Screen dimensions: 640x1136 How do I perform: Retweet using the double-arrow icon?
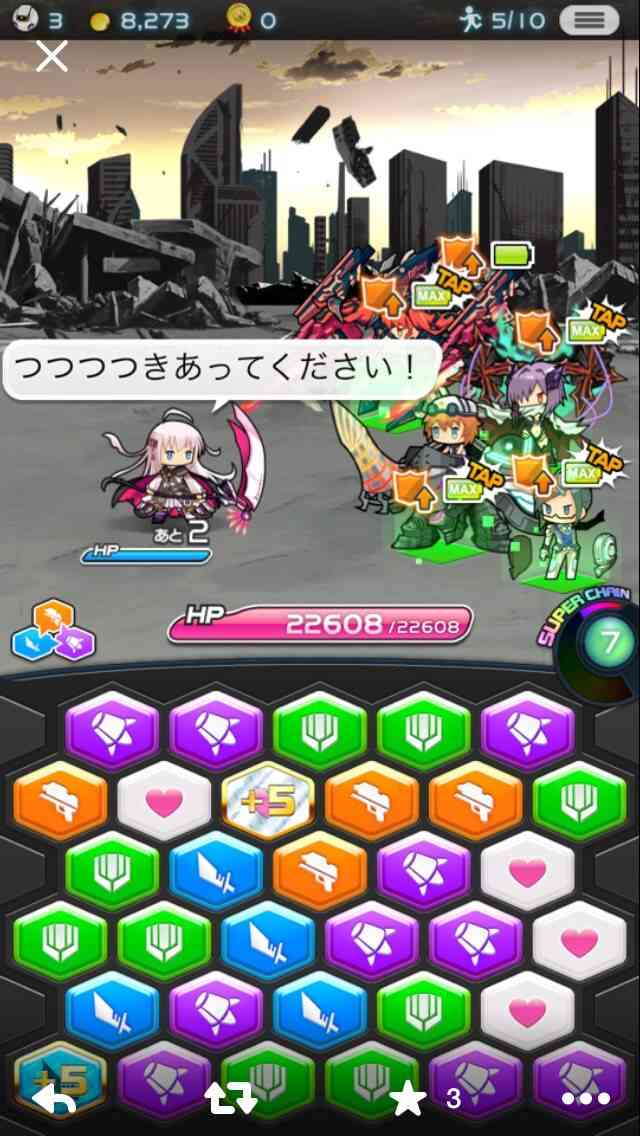click(230, 1099)
